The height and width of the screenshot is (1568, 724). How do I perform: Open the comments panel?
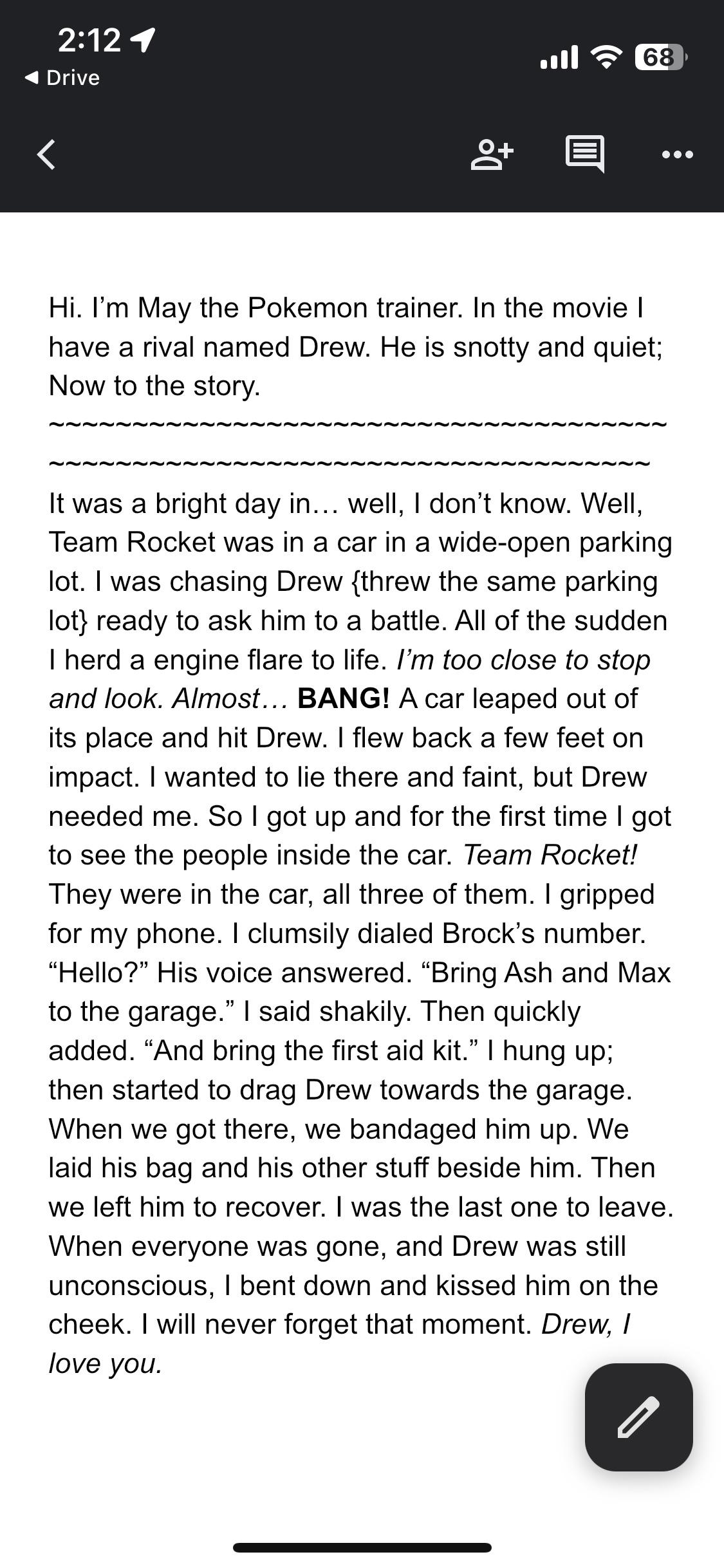(584, 154)
